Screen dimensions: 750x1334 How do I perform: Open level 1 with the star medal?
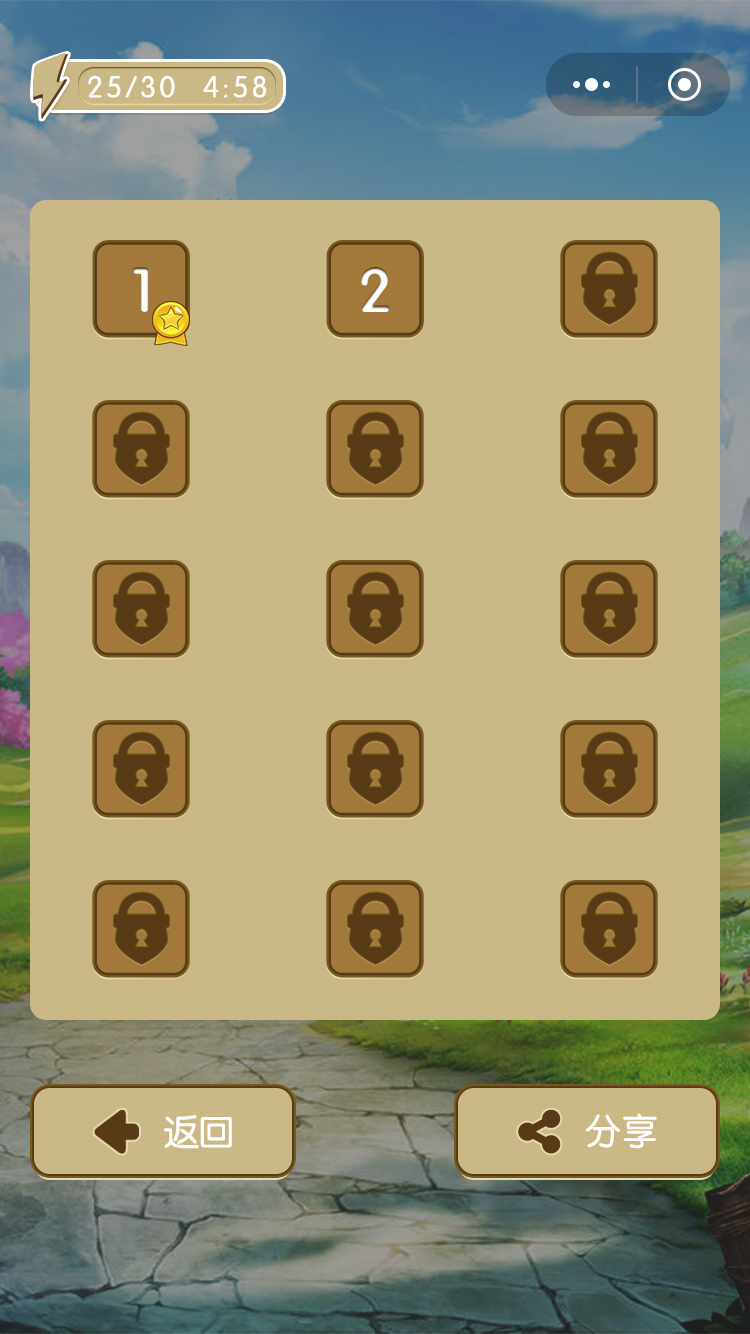[141, 289]
